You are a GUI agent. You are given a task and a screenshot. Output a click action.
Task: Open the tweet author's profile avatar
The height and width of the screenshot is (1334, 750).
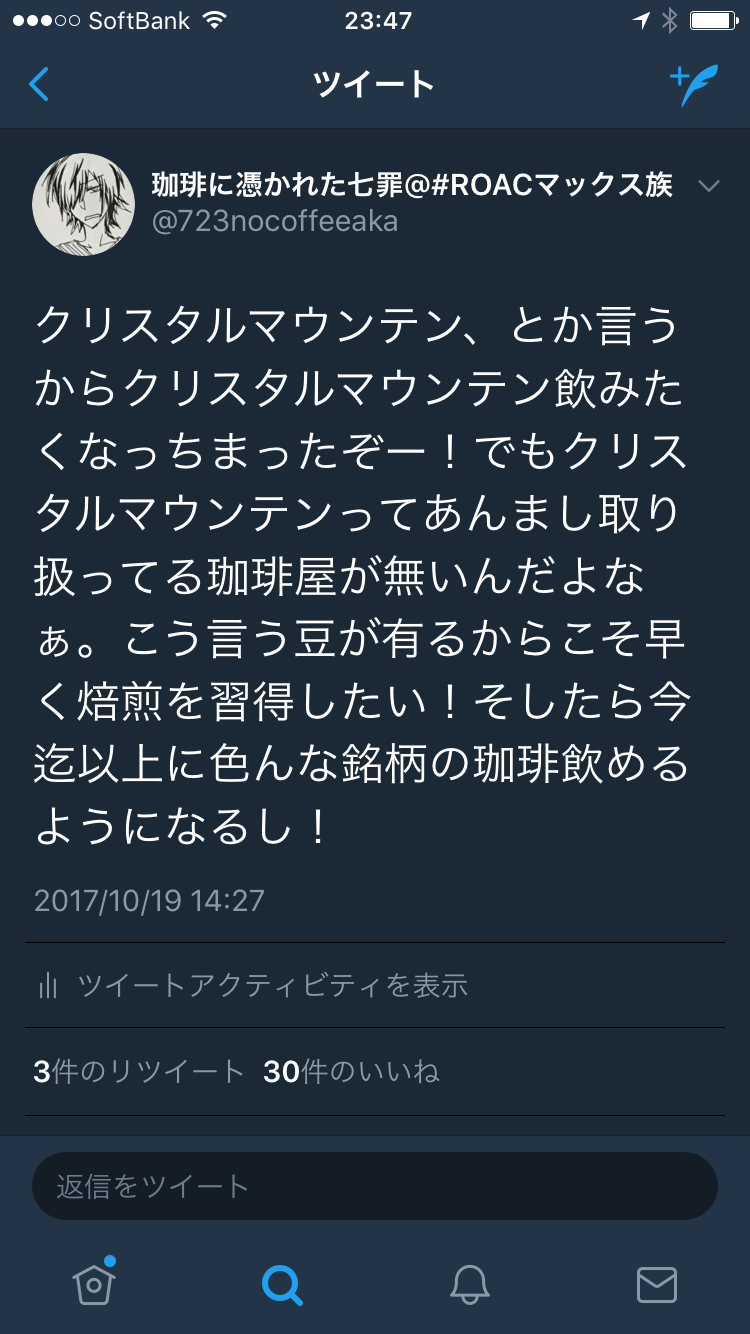click(x=84, y=204)
